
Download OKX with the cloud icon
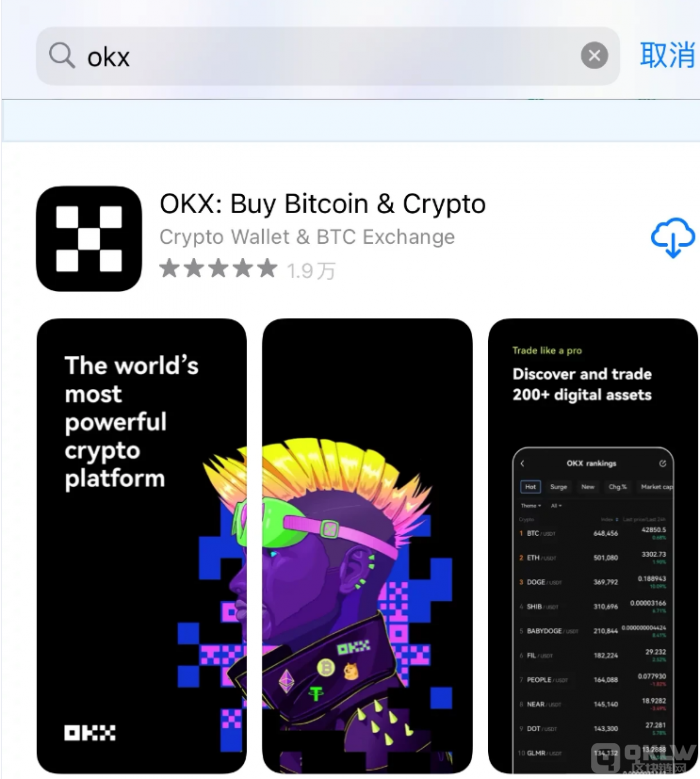pyautogui.click(x=672, y=238)
